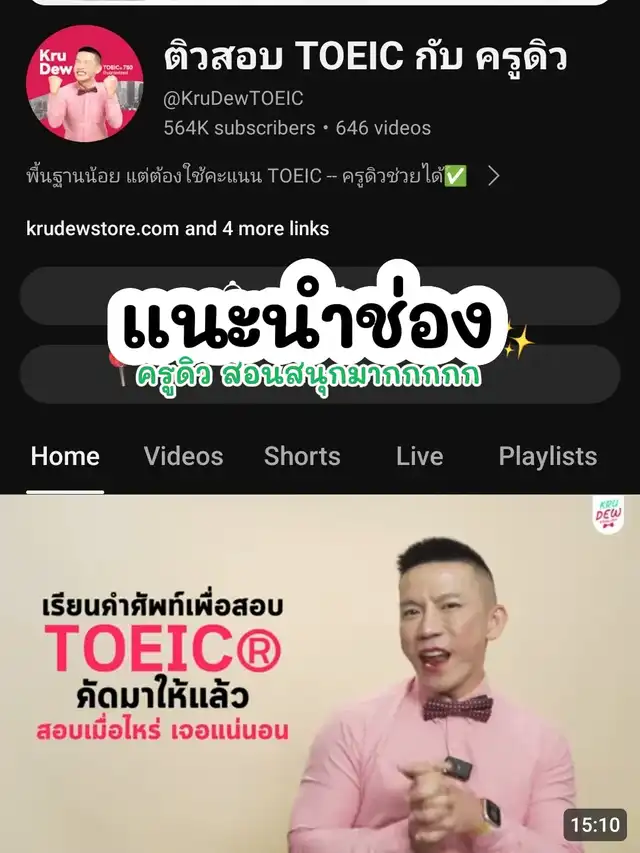Tap the KruDew channel avatar
The image size is (640, 853).
click(84, 84)
